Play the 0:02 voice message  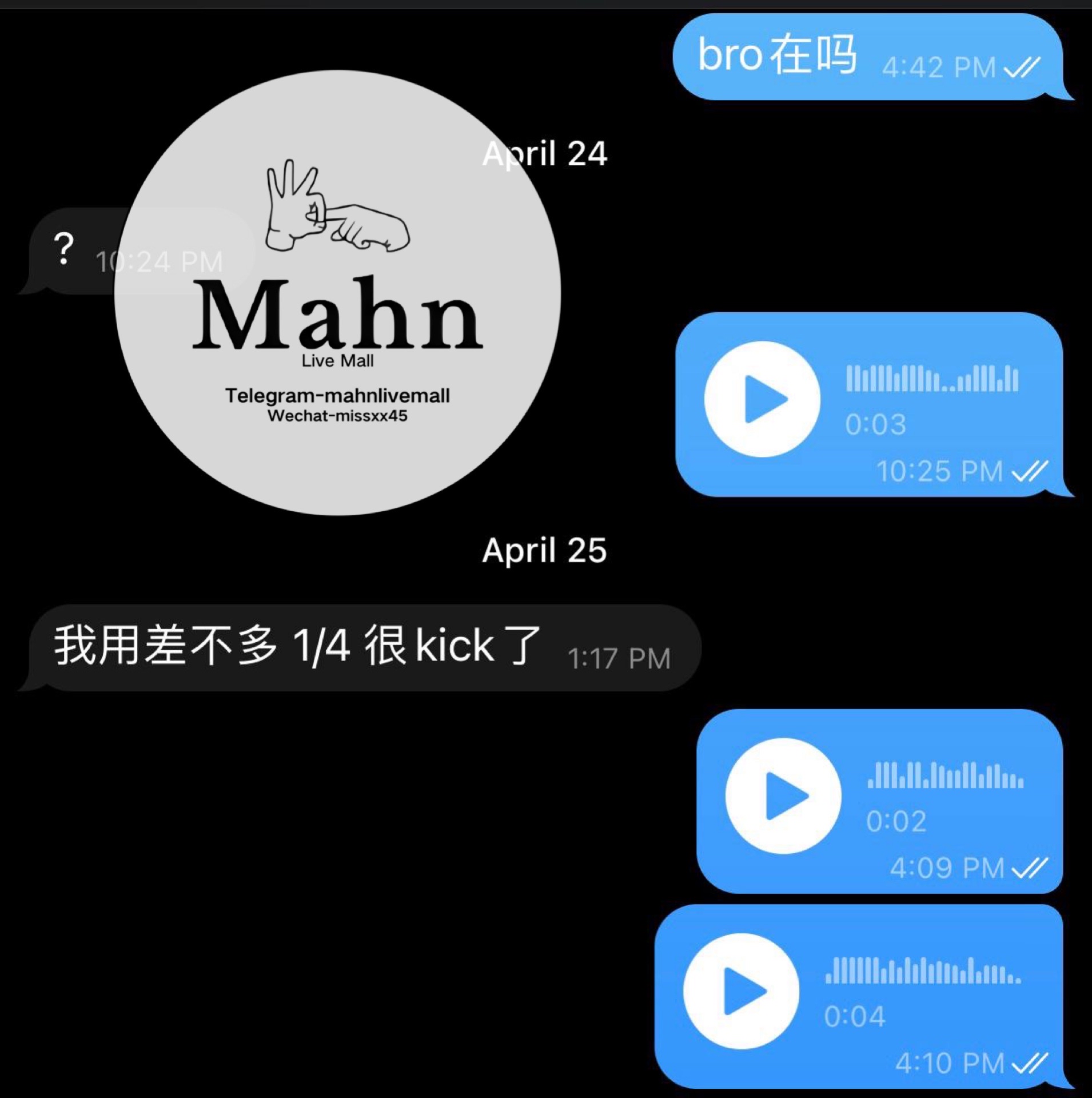(x=783, y=795)
